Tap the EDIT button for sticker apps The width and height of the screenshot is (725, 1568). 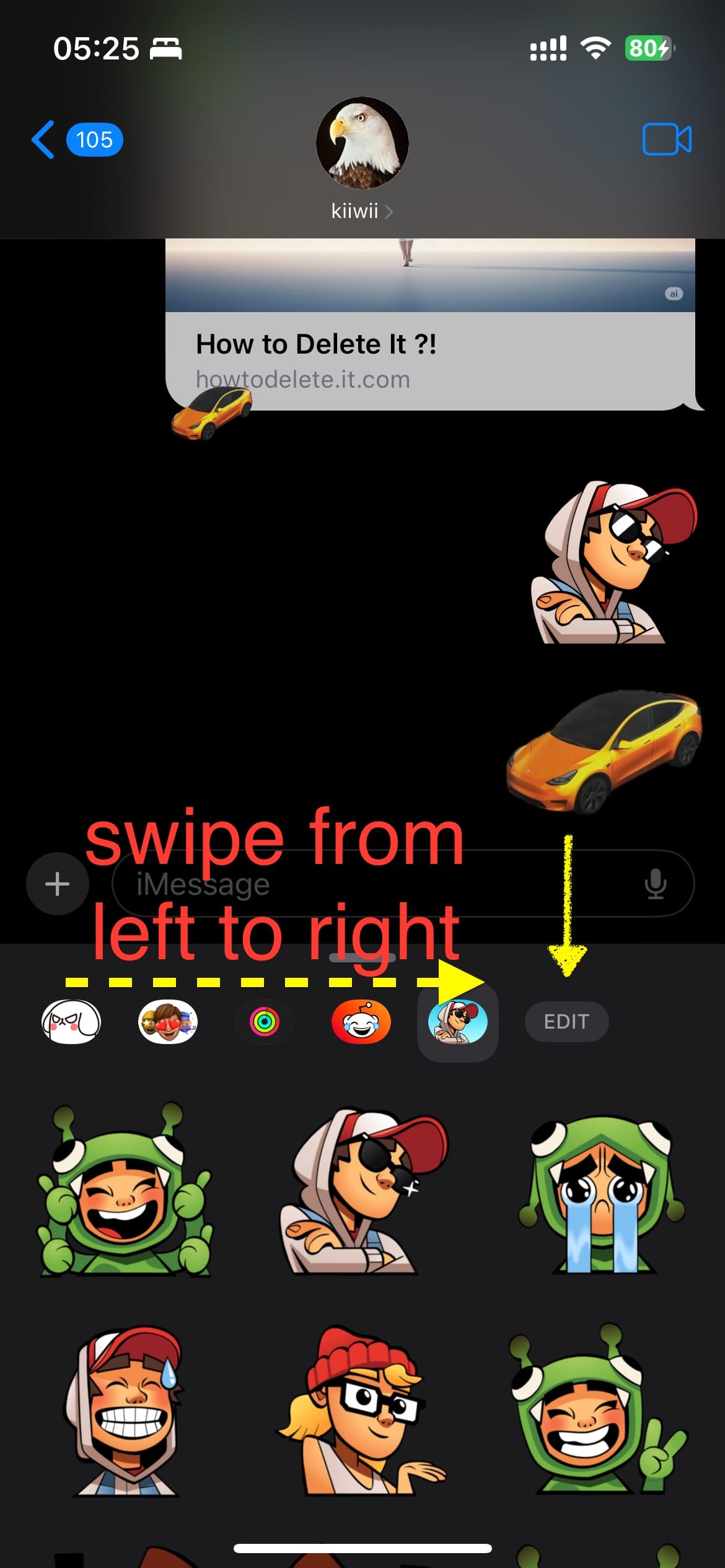coord(566,1021)
